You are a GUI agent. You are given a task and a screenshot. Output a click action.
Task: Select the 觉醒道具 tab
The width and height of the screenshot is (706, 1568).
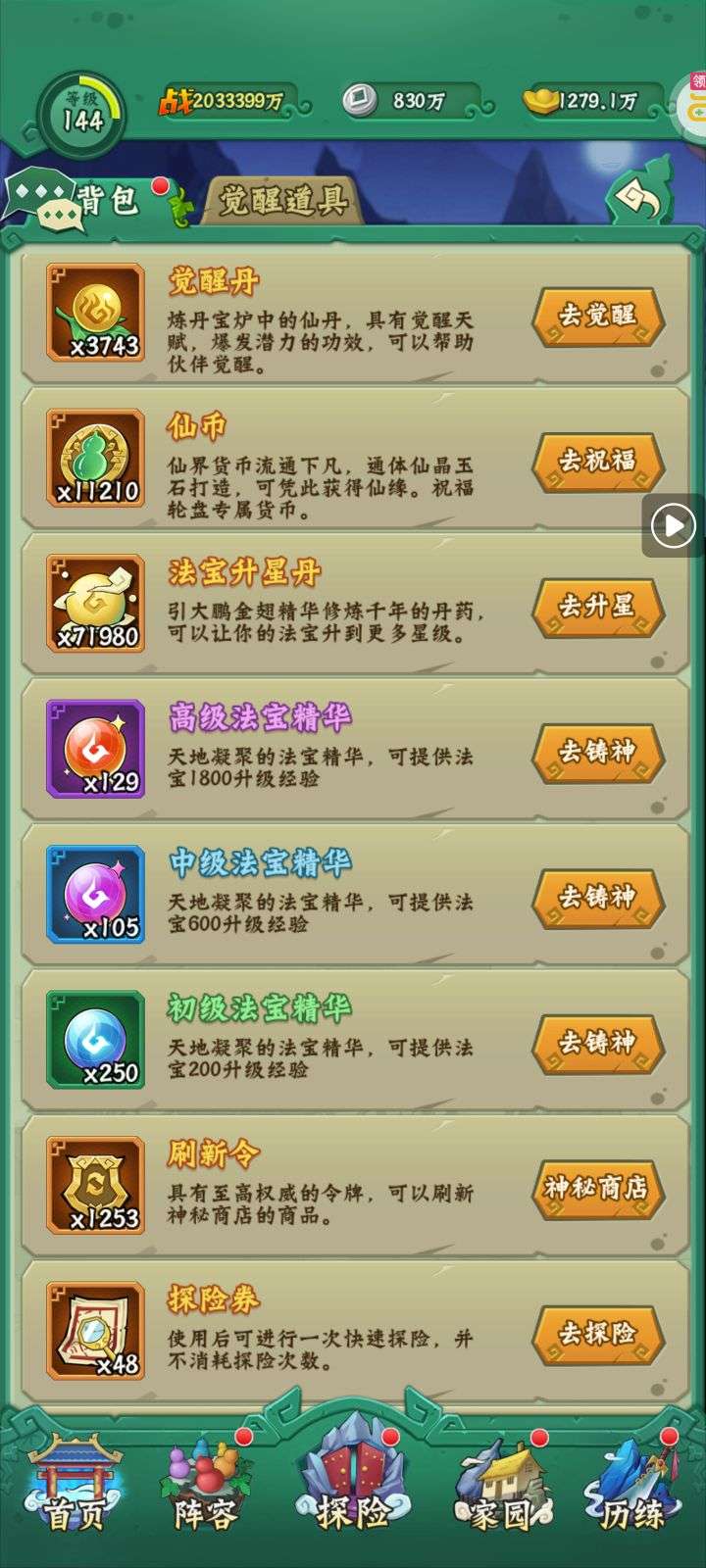point(281,201)
